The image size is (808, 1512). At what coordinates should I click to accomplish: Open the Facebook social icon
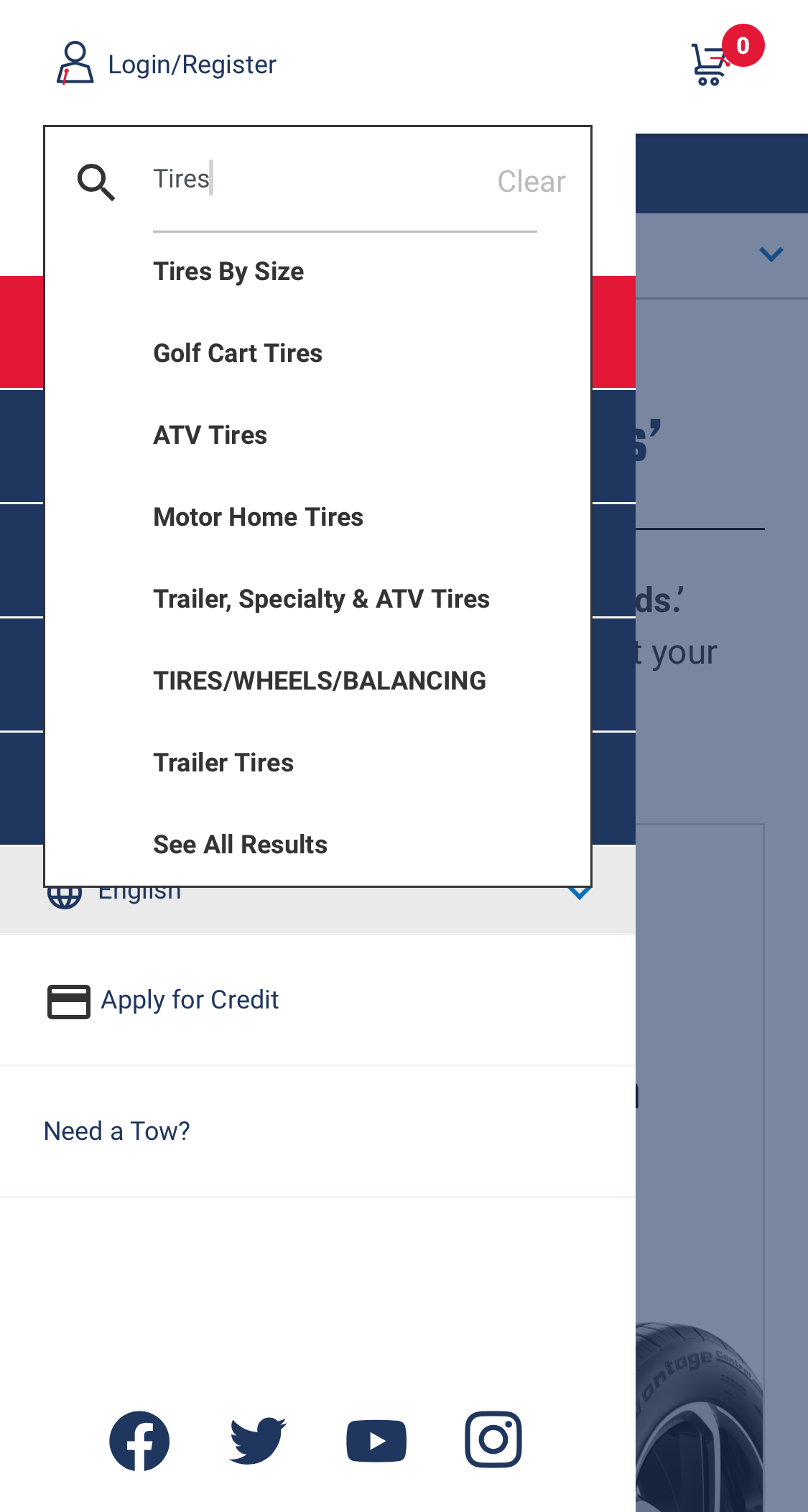pyautogui.click(x=139, y=1439)
